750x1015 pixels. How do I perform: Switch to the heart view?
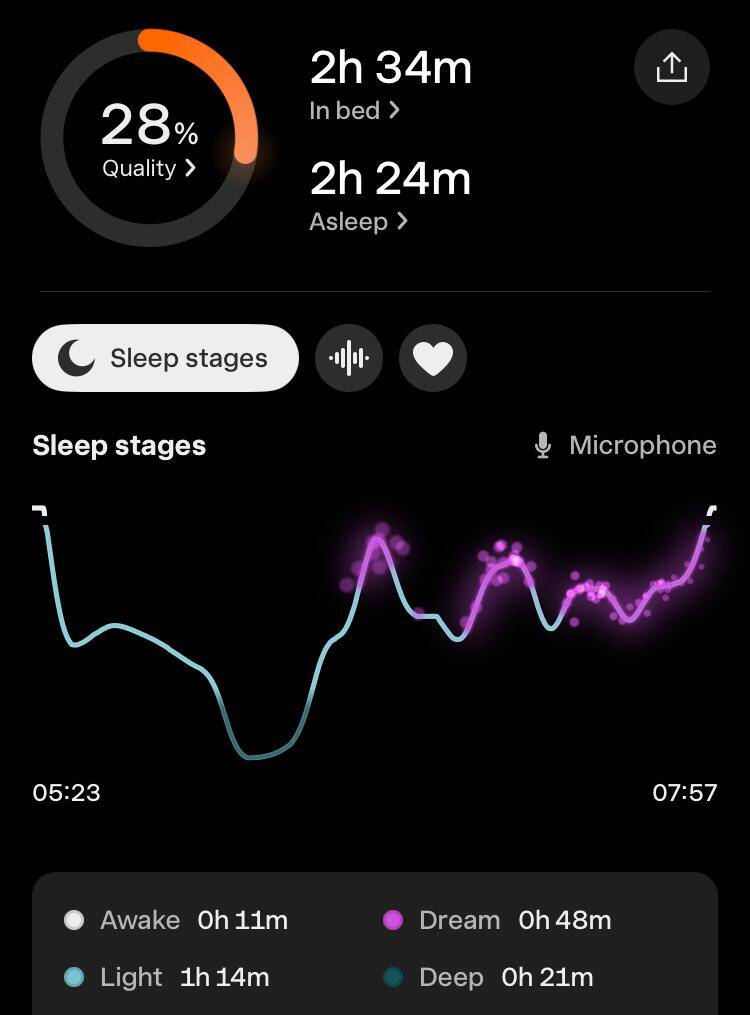pos(433,358)
